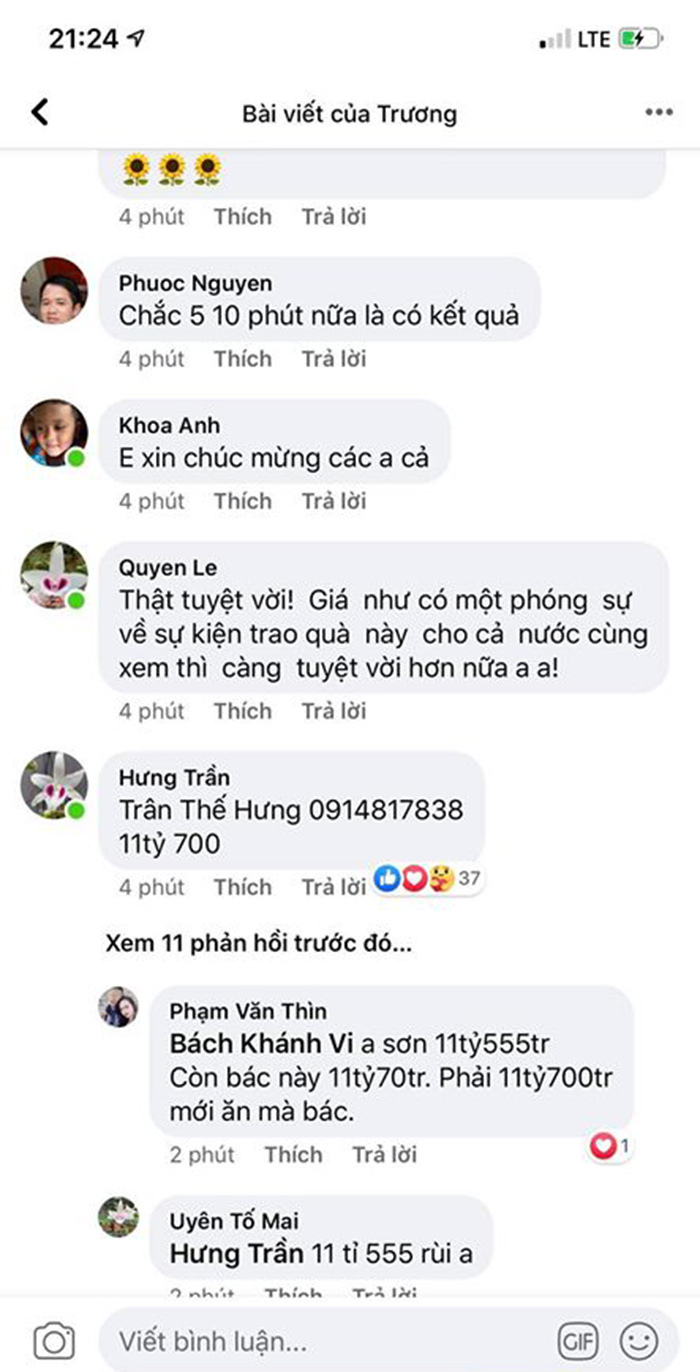Open the tagged Bách Khánh Vi profile
Viewport: 700px width, 1372px height.
[x=245, y=1044]
